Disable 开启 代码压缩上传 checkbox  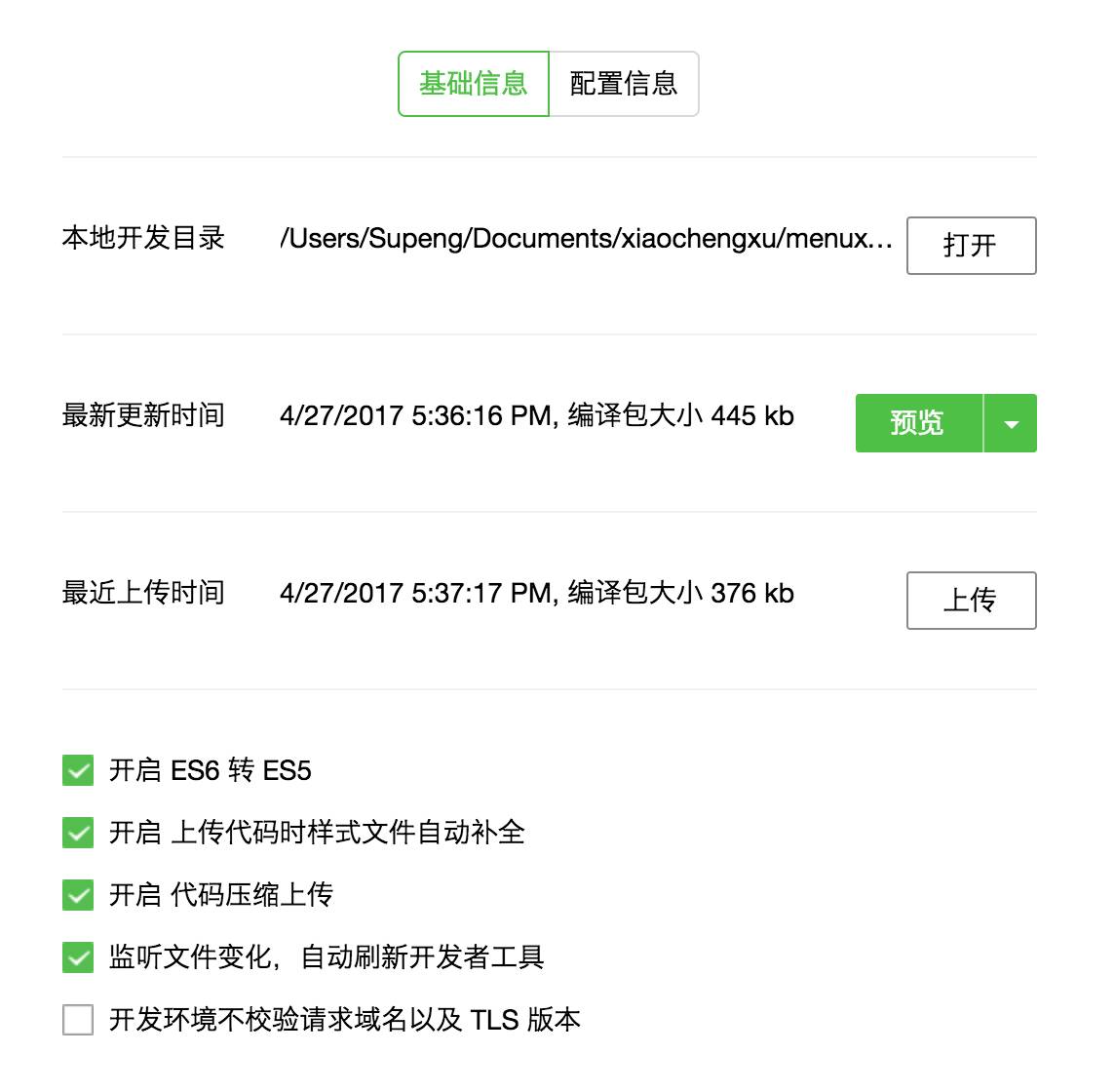pyautogui.click(x=78, y=895)
